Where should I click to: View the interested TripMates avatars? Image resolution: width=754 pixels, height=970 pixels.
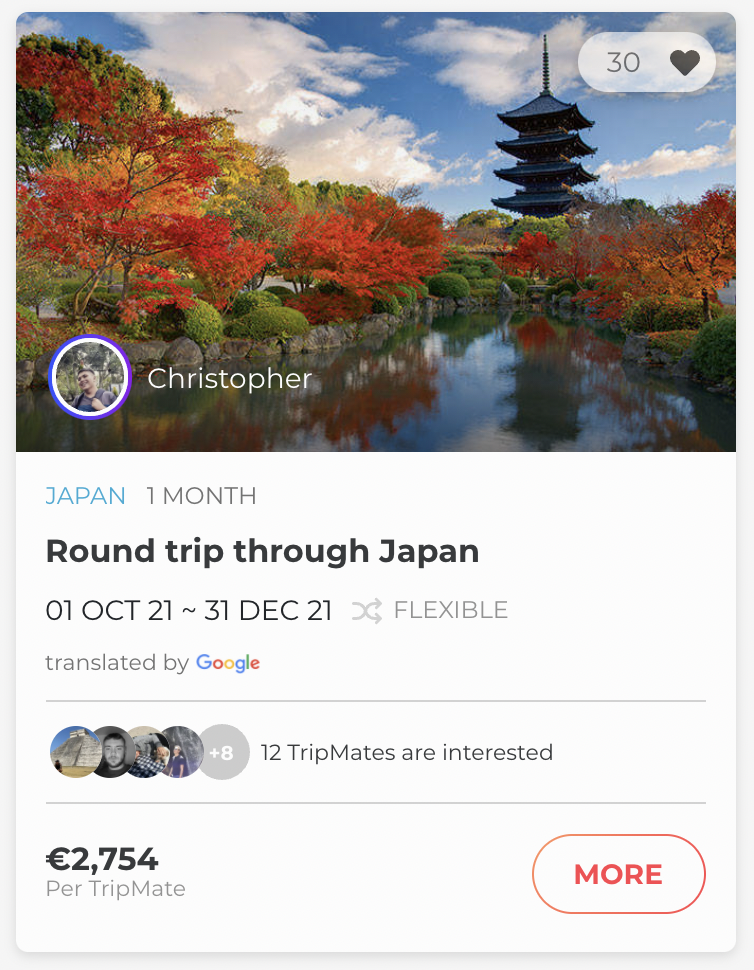148,752
